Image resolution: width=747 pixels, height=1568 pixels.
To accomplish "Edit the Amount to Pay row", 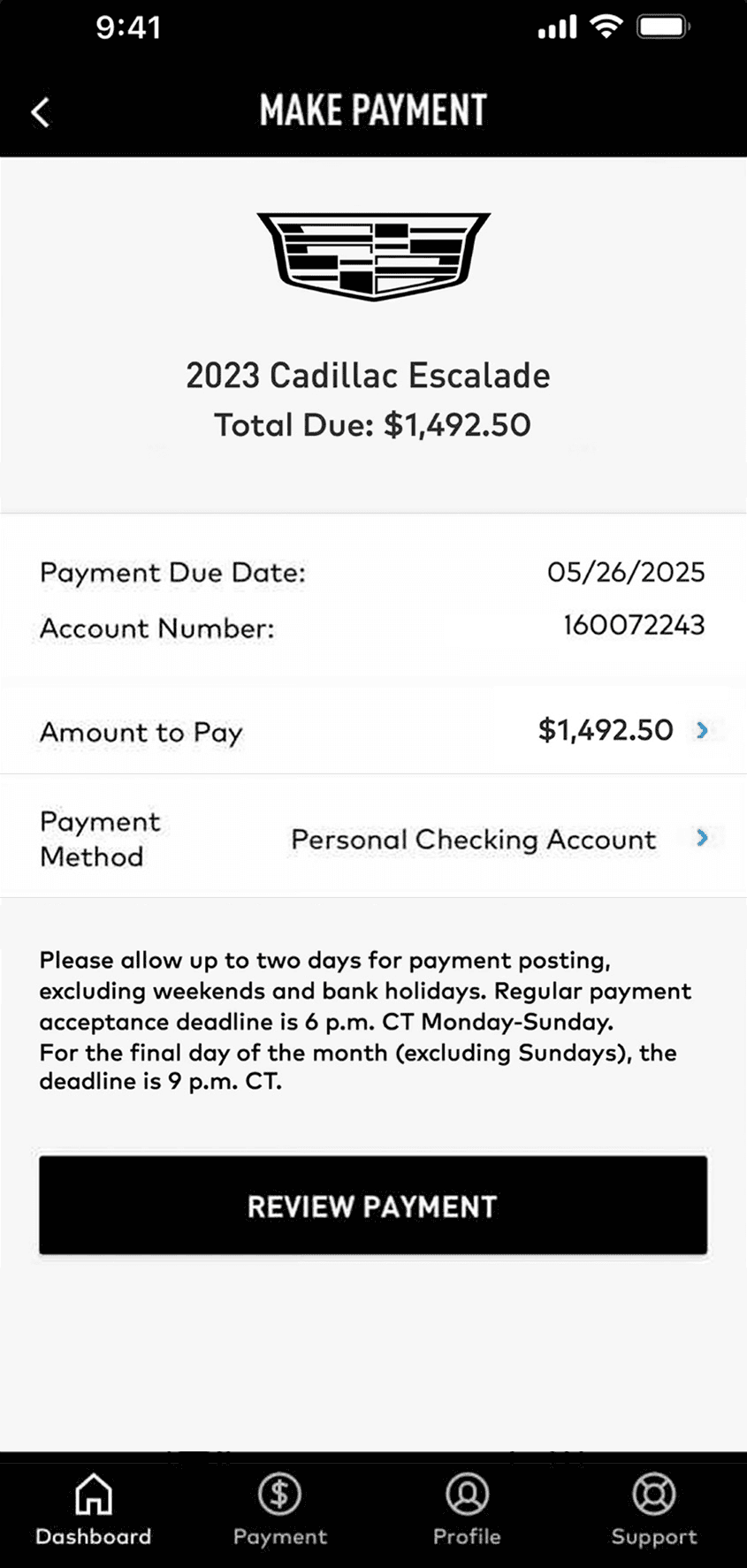I will 373,731.
